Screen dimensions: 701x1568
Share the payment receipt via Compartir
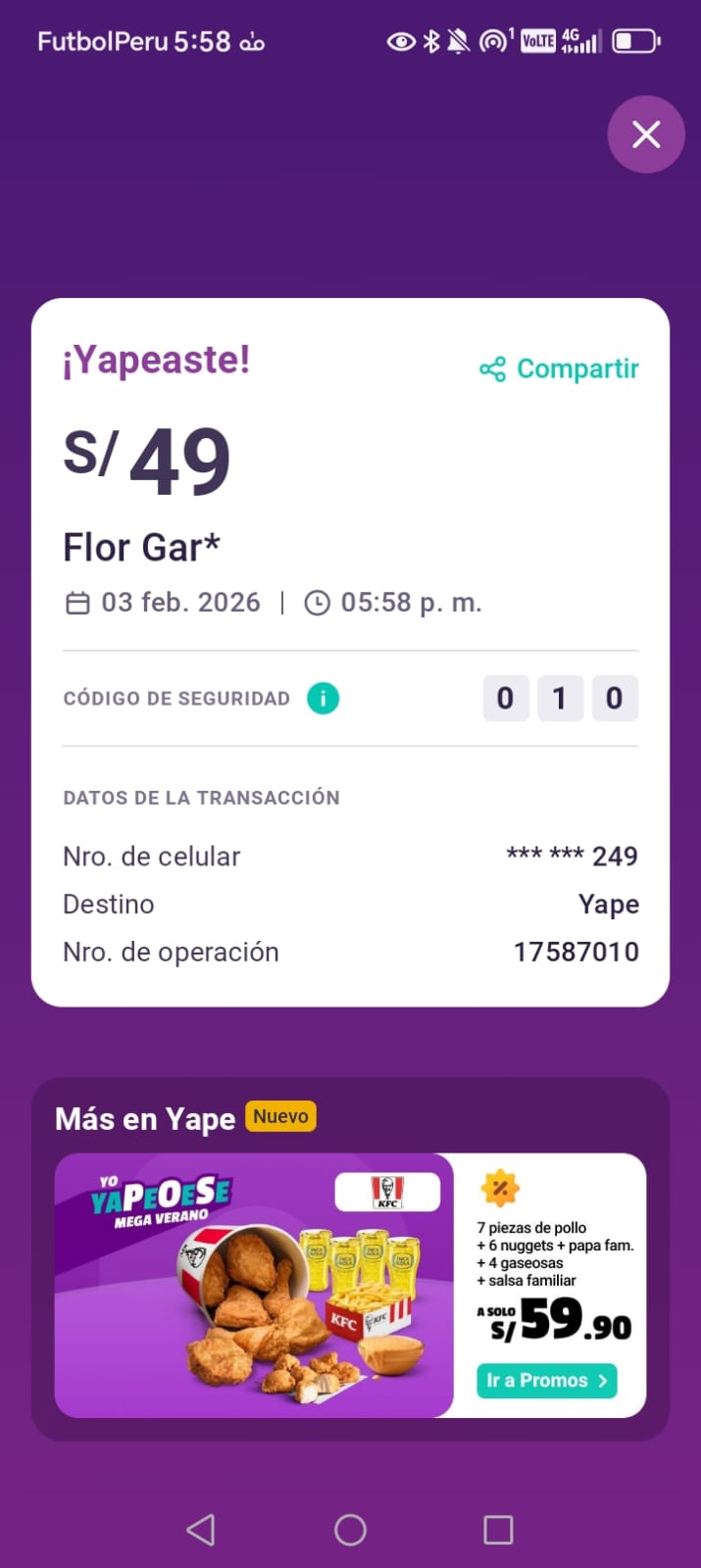coord(560,369)
